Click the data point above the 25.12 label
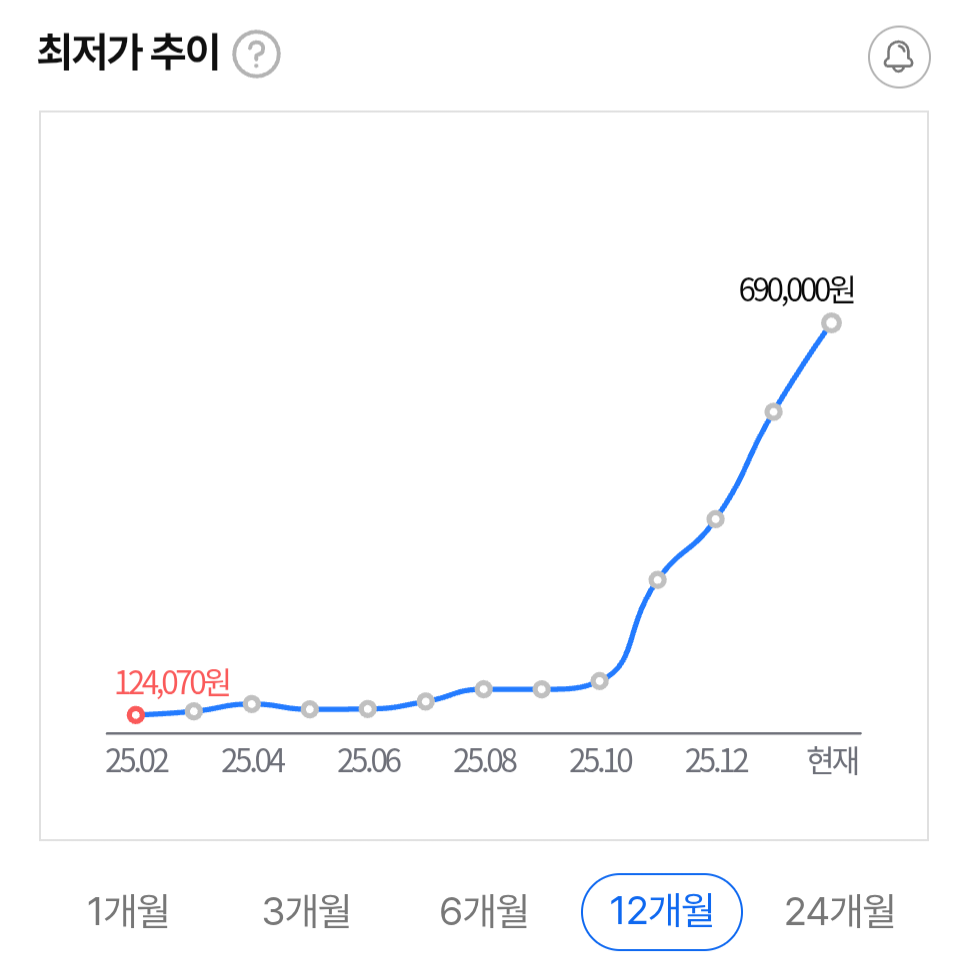 coord(715,518)
